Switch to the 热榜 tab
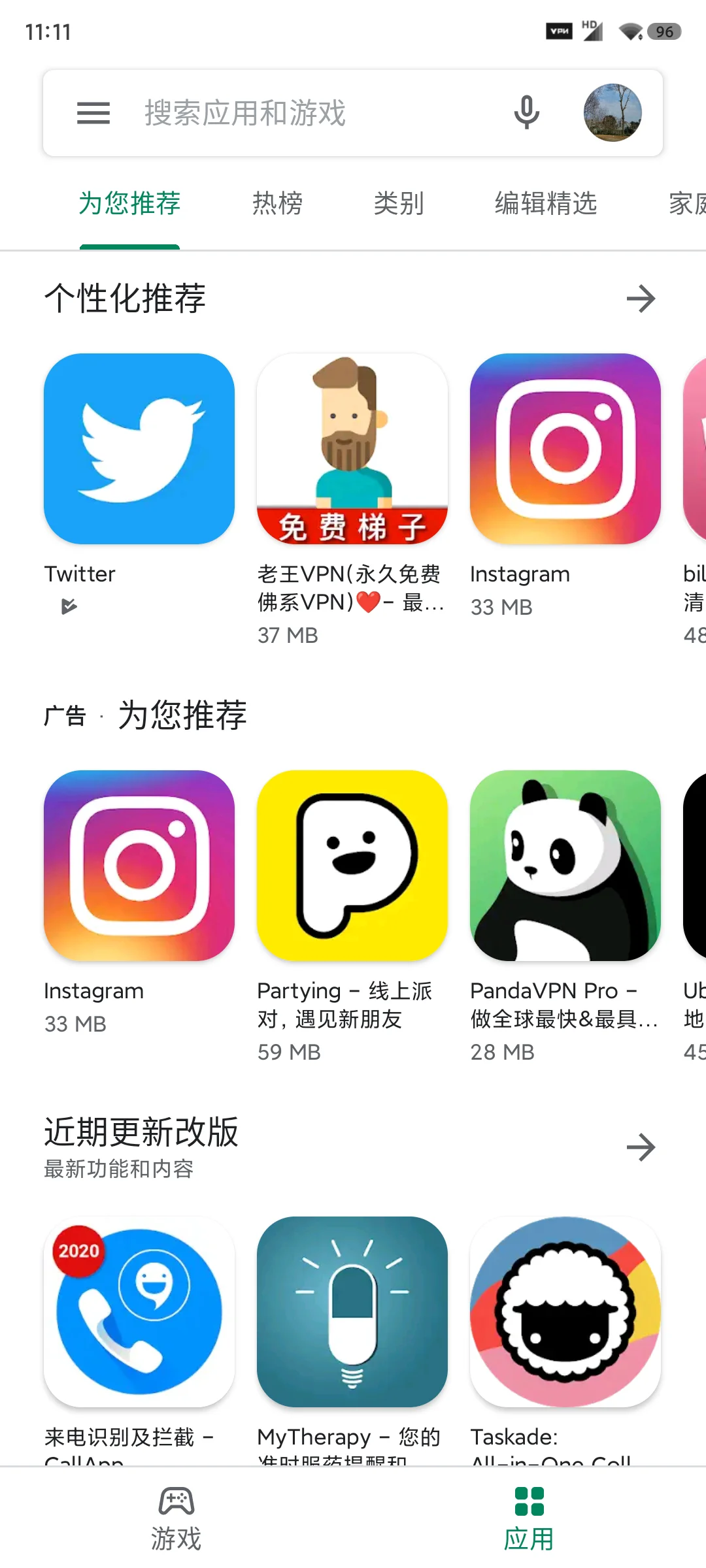The height and width of the screenshot is (1568, 706). coord(278,203)
